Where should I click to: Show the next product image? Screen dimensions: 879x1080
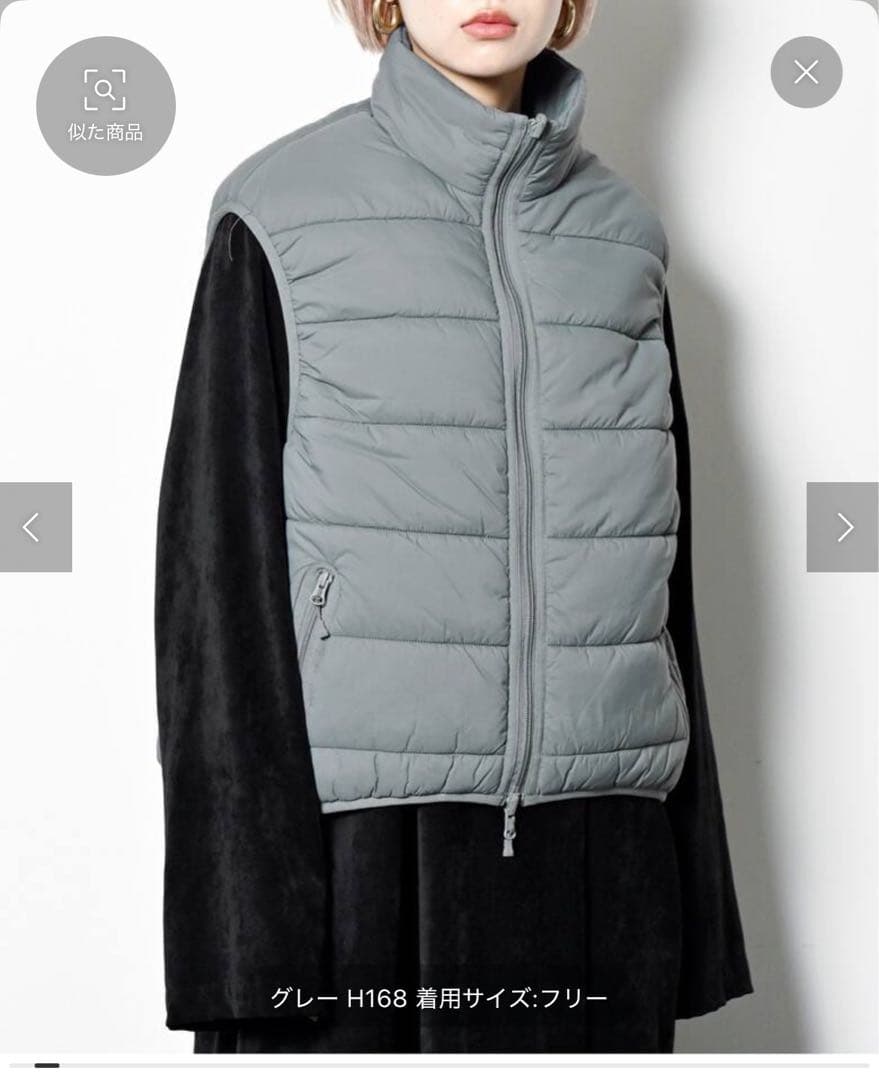pyautogui.click(x=842, y=527)
